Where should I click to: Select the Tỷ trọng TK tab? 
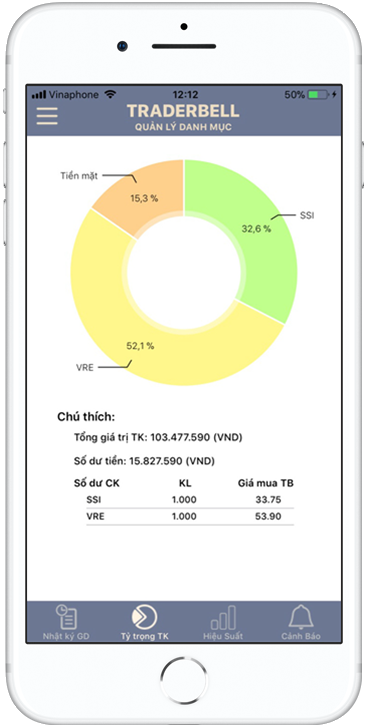[x=145, y=622]
